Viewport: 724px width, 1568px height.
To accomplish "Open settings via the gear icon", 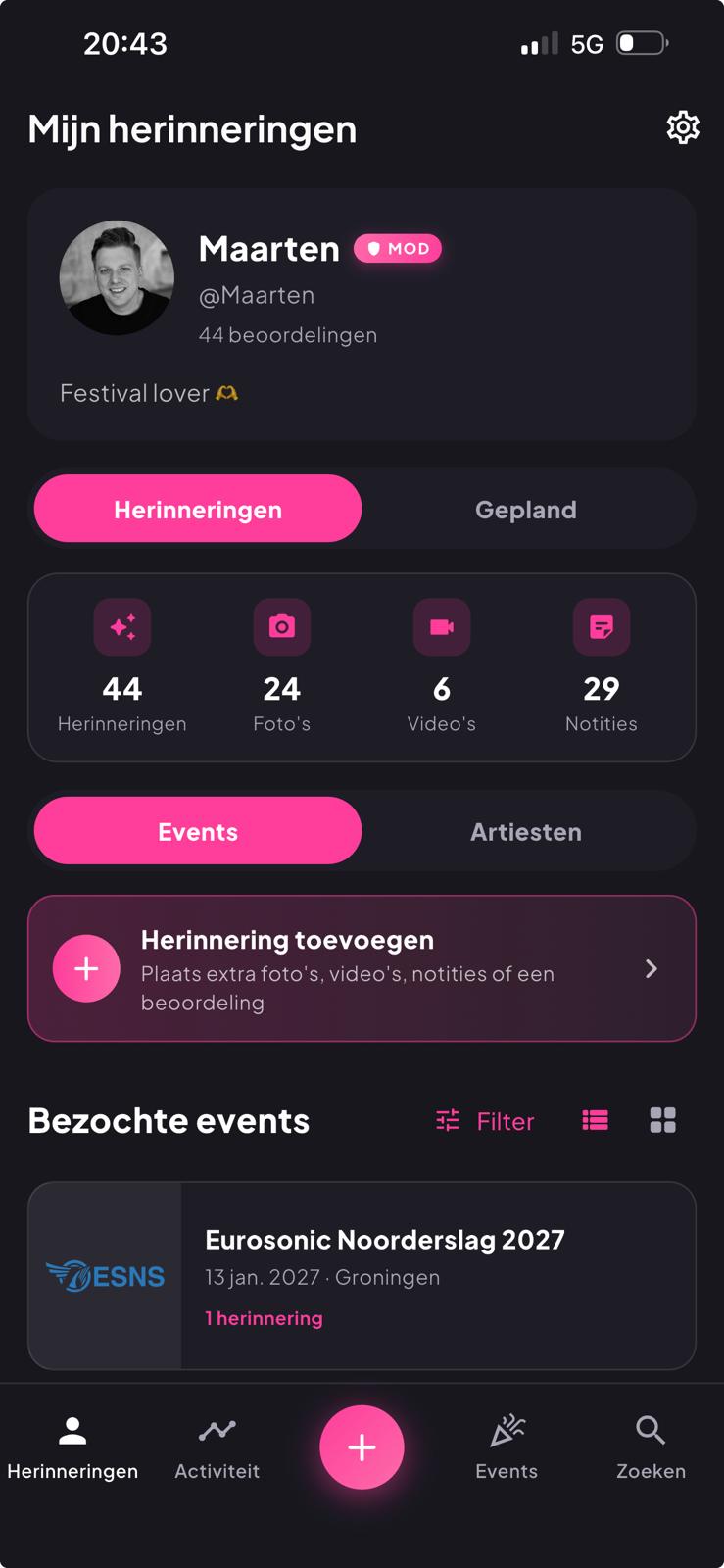I will (683, 127).
